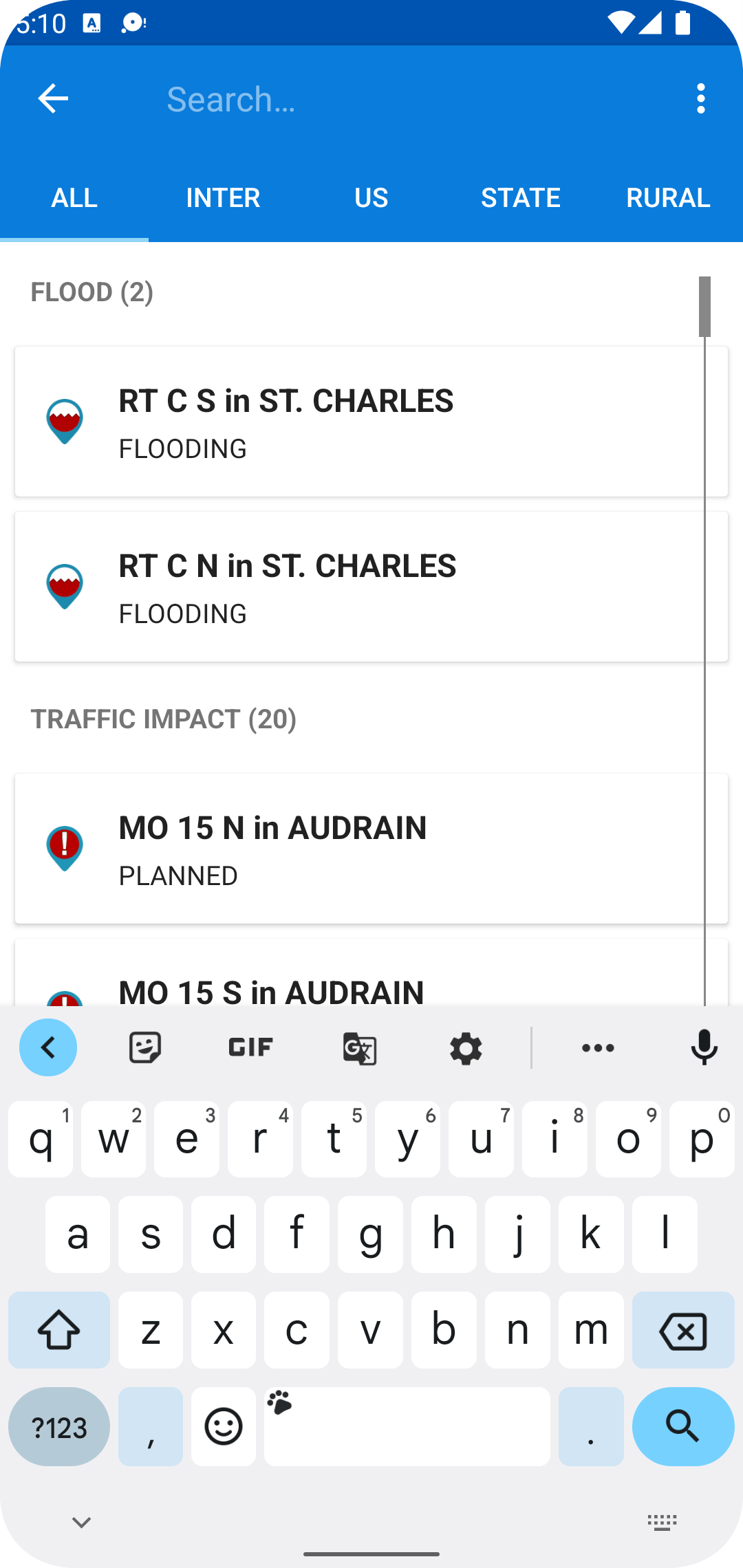743x1568 pixels.
Task: Select the ALL tab
Action: click(74, 198)
